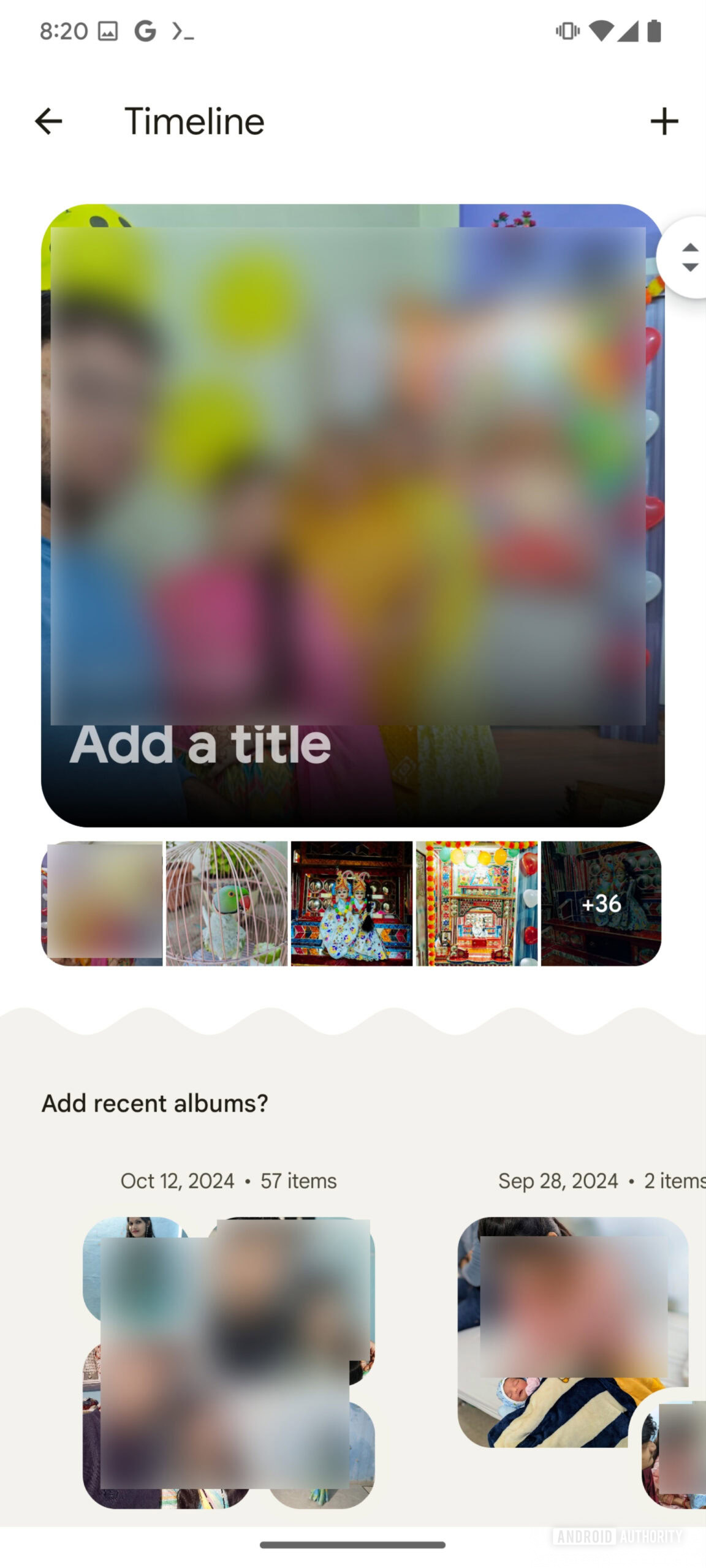This screenshot has width=706, height=1568.
Task: Open the decorated shrine photo with balloons
Action: (476, 903)
